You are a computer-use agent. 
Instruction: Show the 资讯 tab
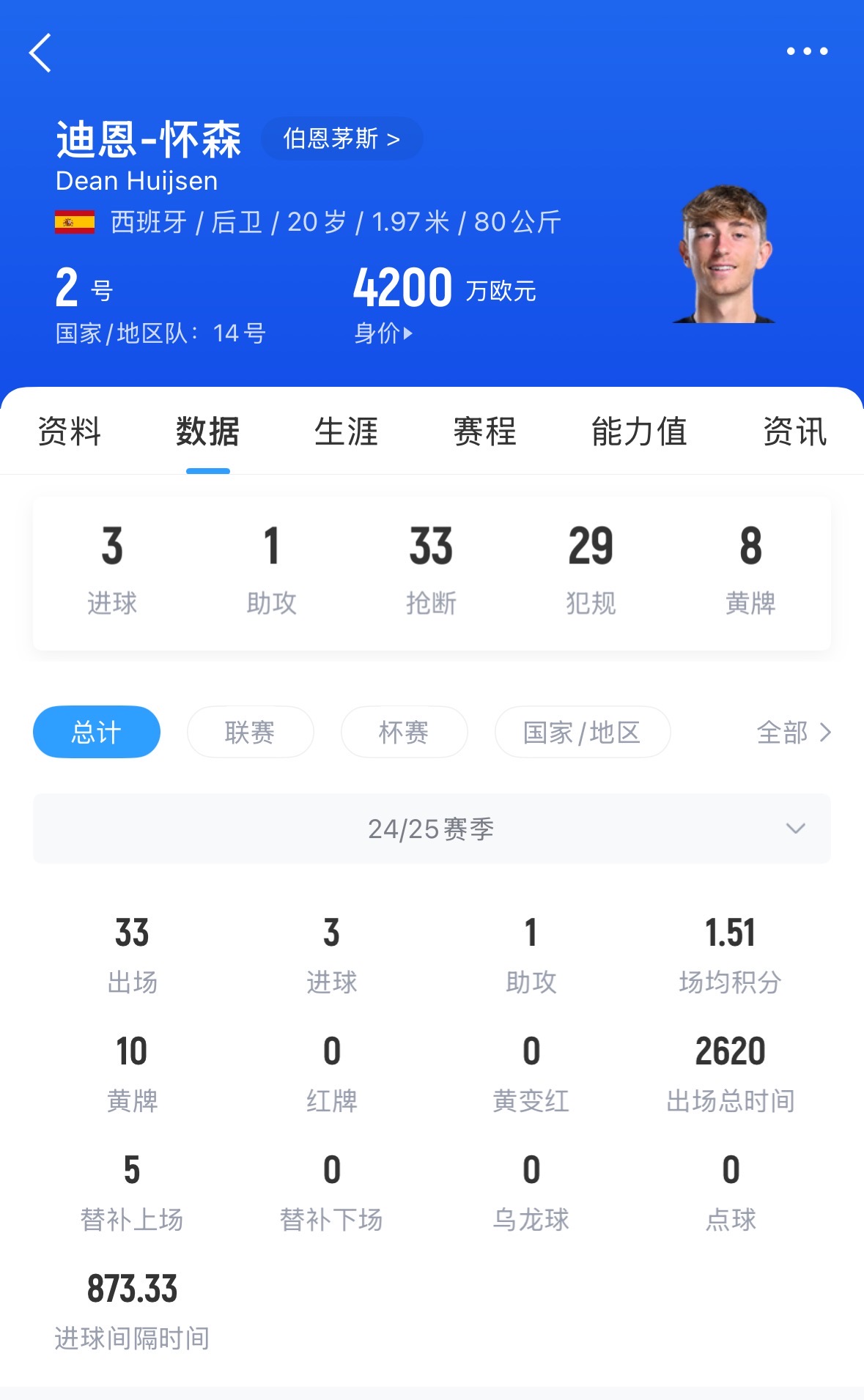click(x=794, y=432)
